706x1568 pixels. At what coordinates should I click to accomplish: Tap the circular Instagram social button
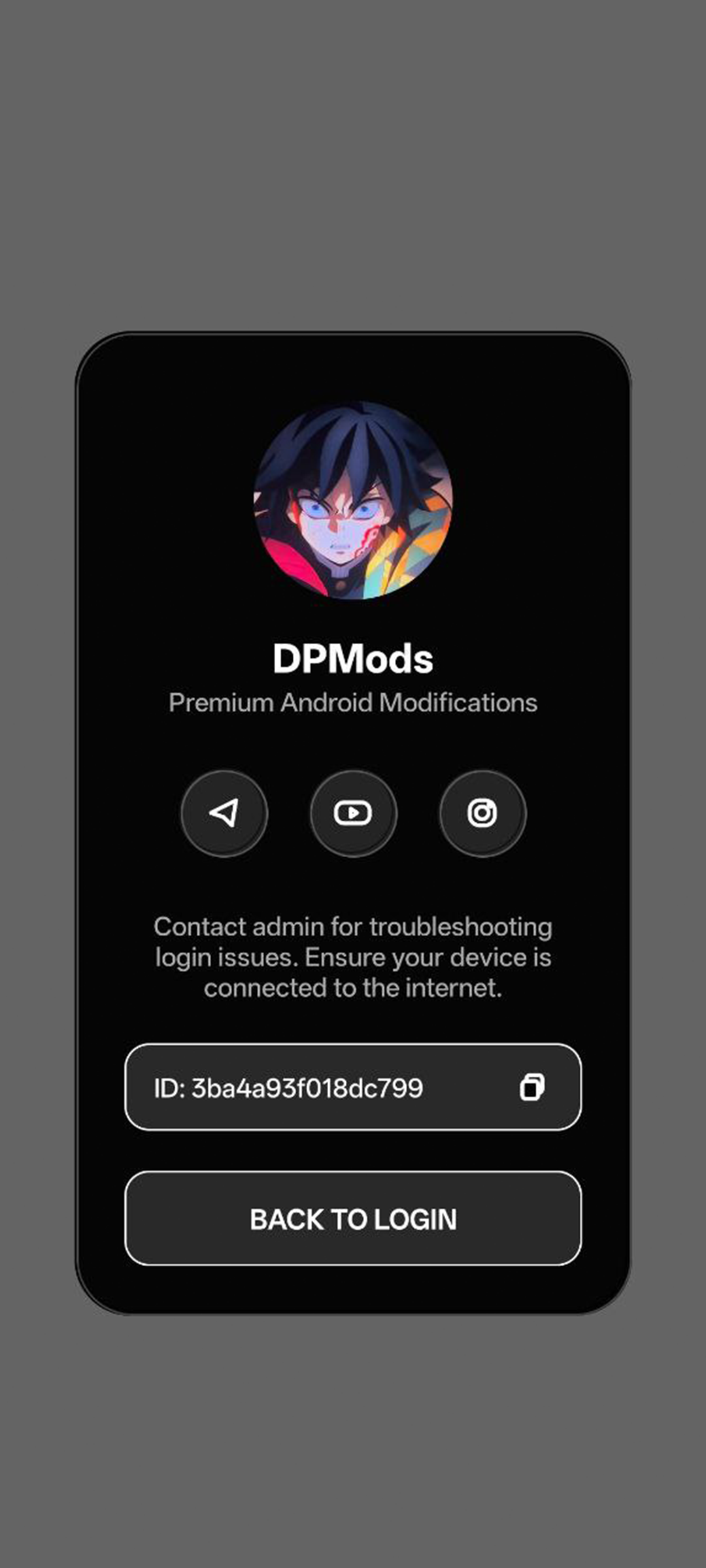482,813
